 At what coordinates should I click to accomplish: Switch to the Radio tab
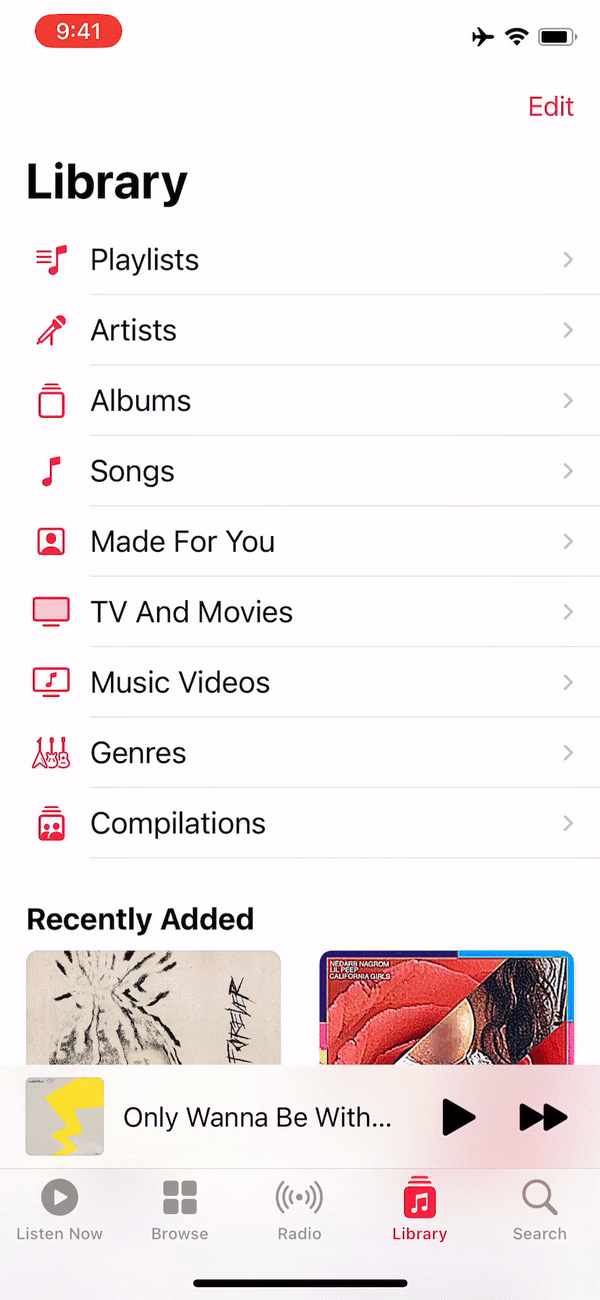pyautogui.click(x=300, y=1209)
